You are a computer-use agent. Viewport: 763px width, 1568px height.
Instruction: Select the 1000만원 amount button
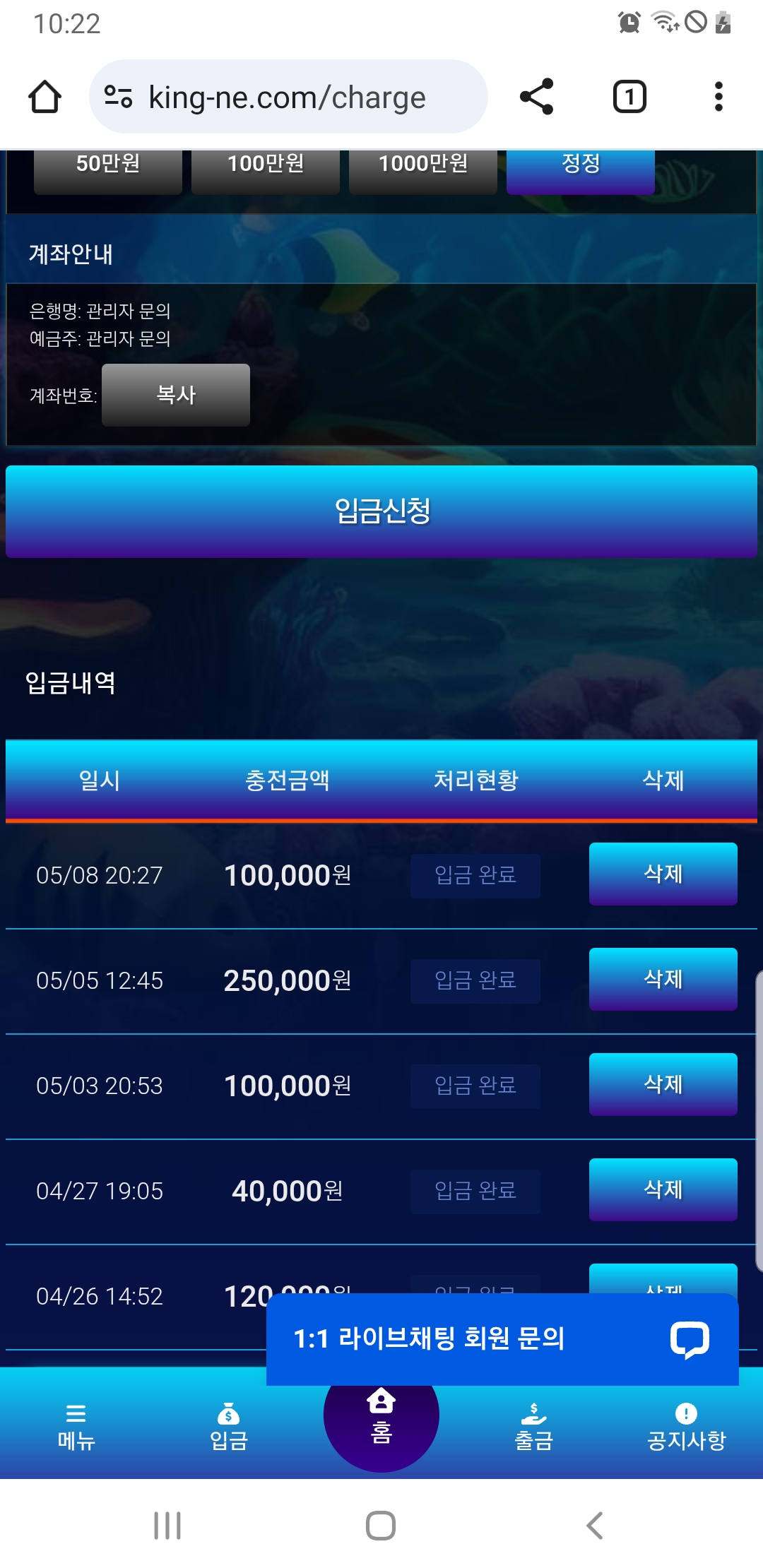[x=423, y=170]
